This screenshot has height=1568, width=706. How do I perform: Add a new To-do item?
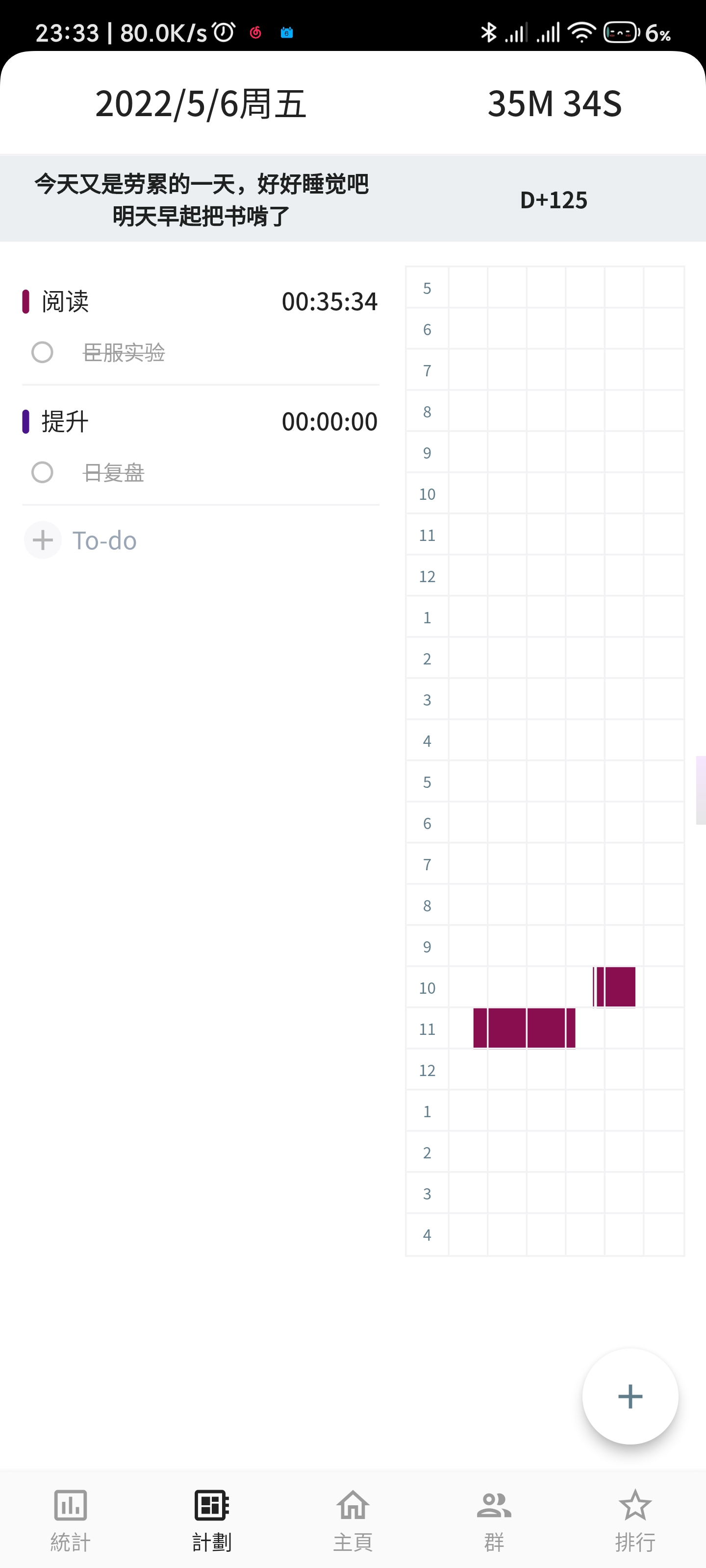(81, 540)
